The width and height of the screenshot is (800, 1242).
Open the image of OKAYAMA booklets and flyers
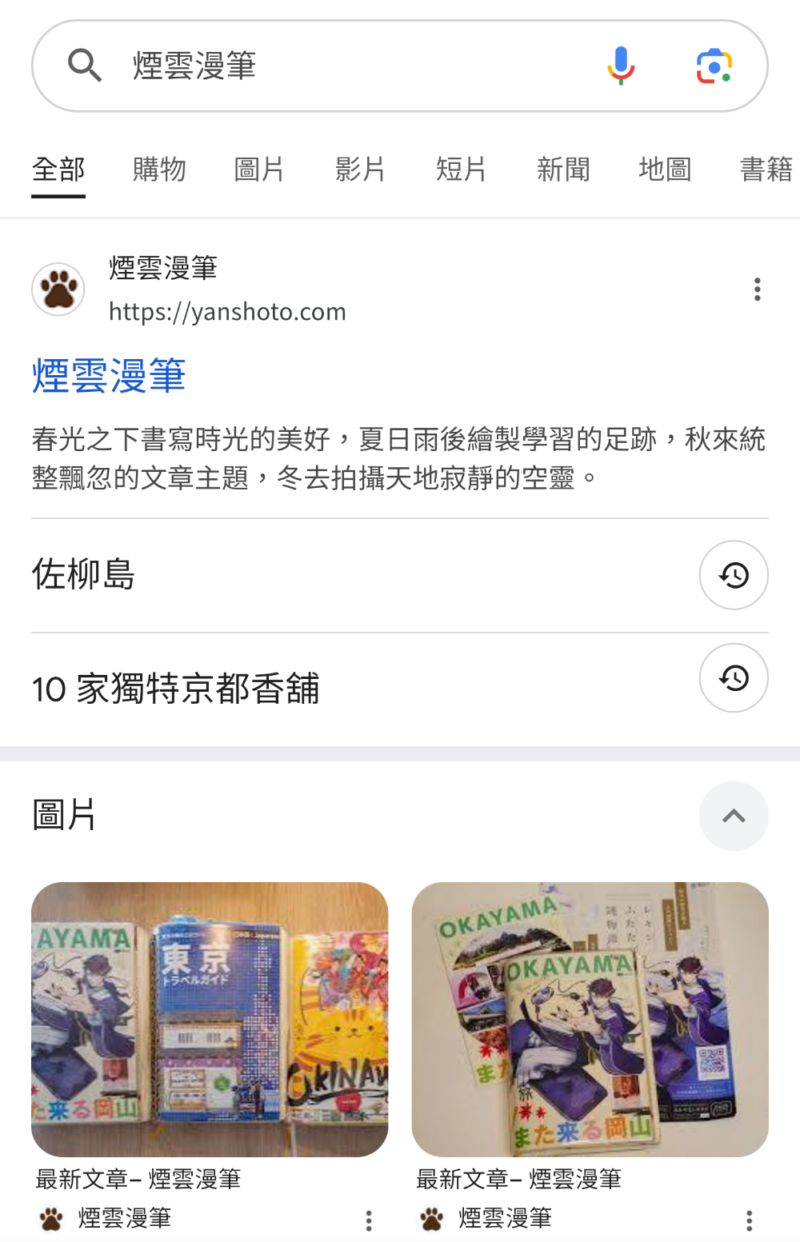pos(590,1018)
